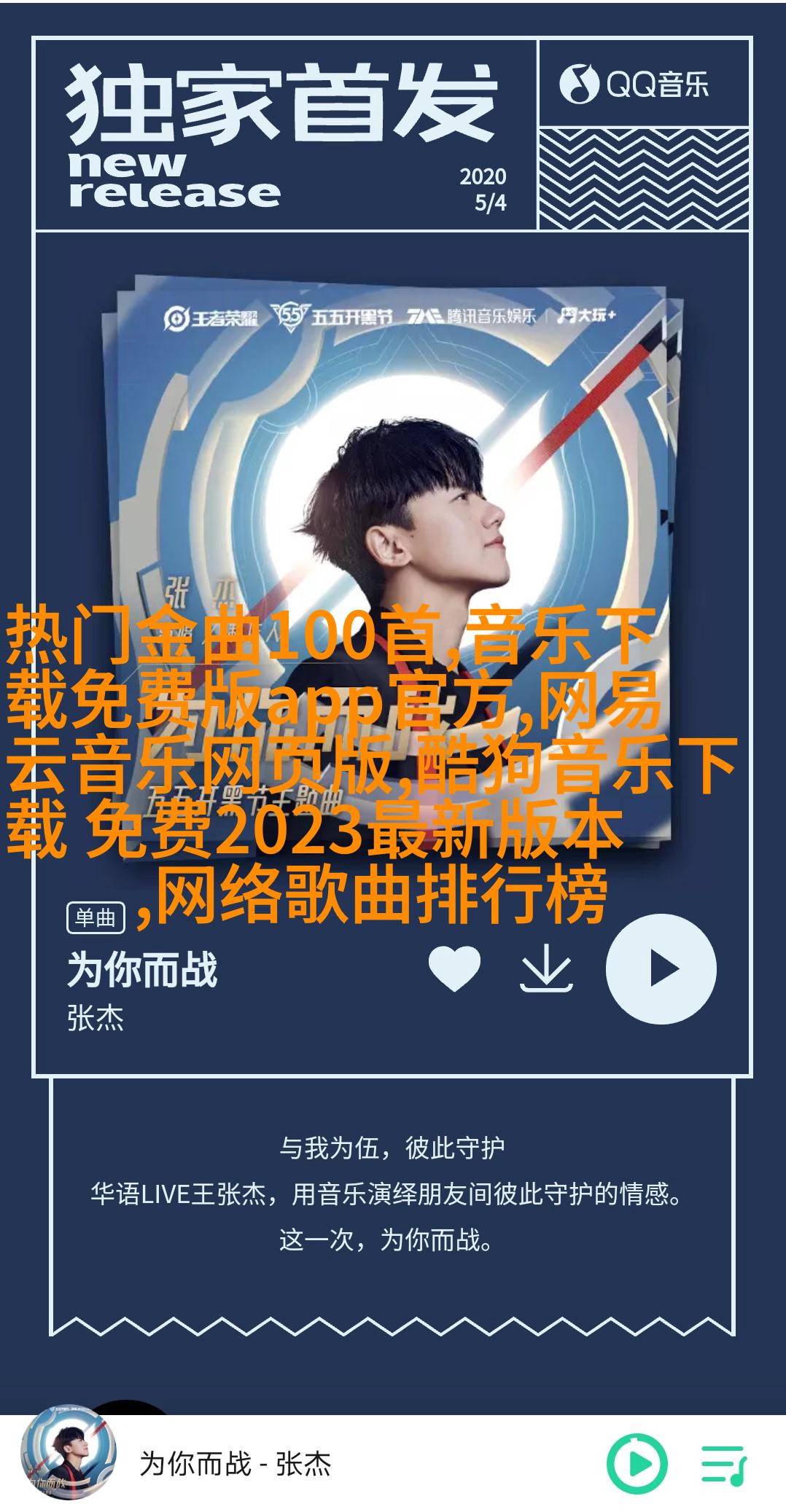This screenshot has height=1512, width=786.
Task: Like the song 为你而战
Action: [x=454, y=968]
